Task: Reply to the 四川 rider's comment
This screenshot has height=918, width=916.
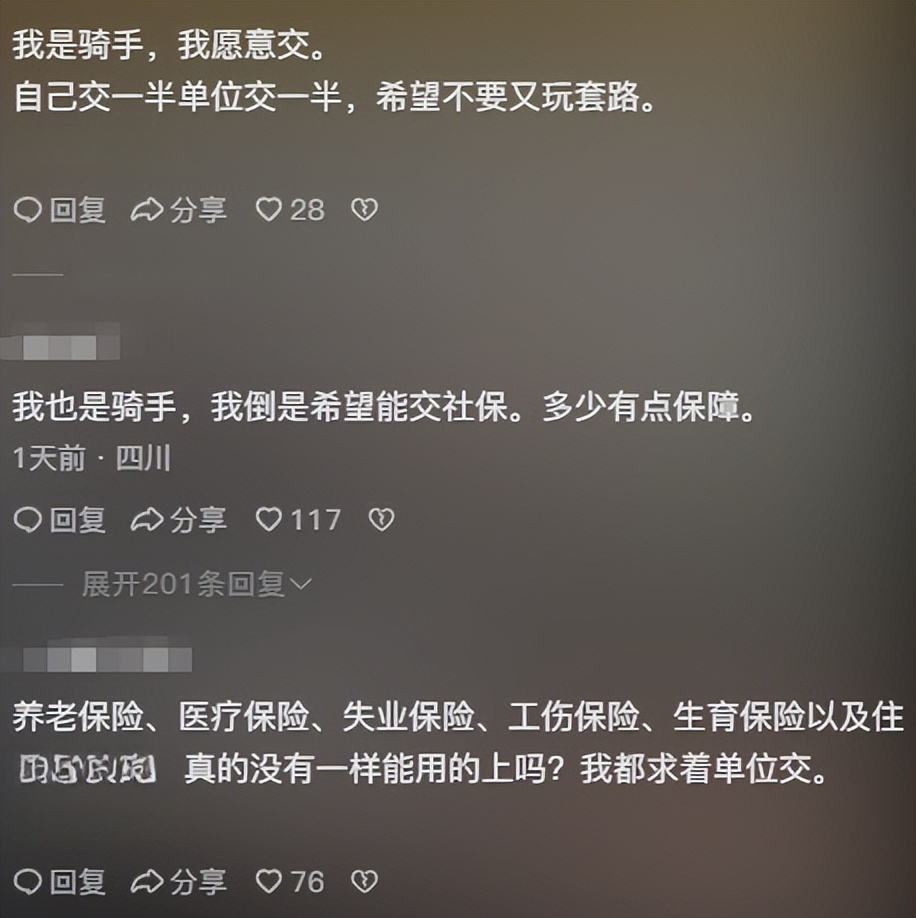Action: coord(60,519)
